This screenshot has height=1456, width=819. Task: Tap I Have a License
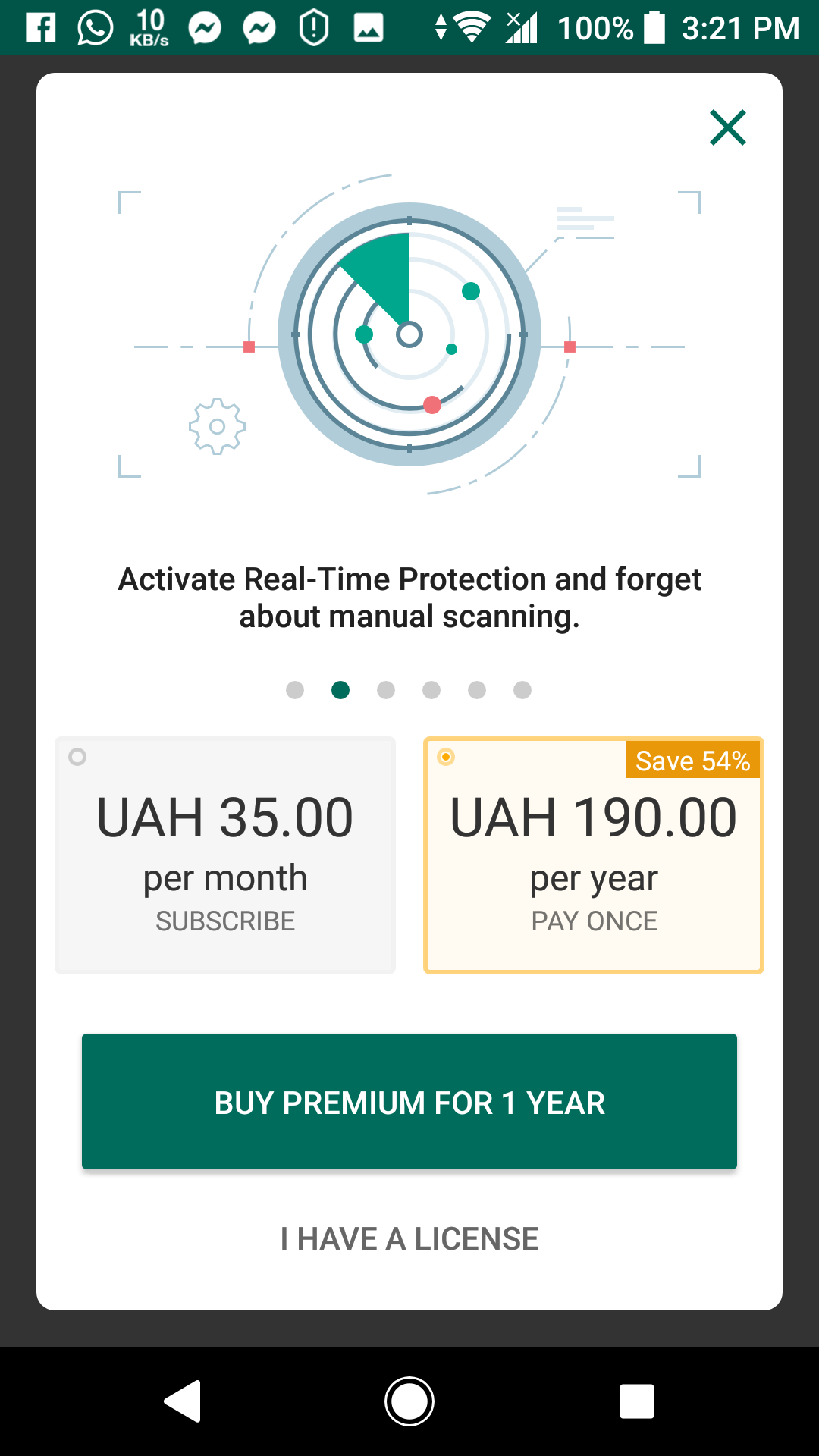pos(409,1239)
